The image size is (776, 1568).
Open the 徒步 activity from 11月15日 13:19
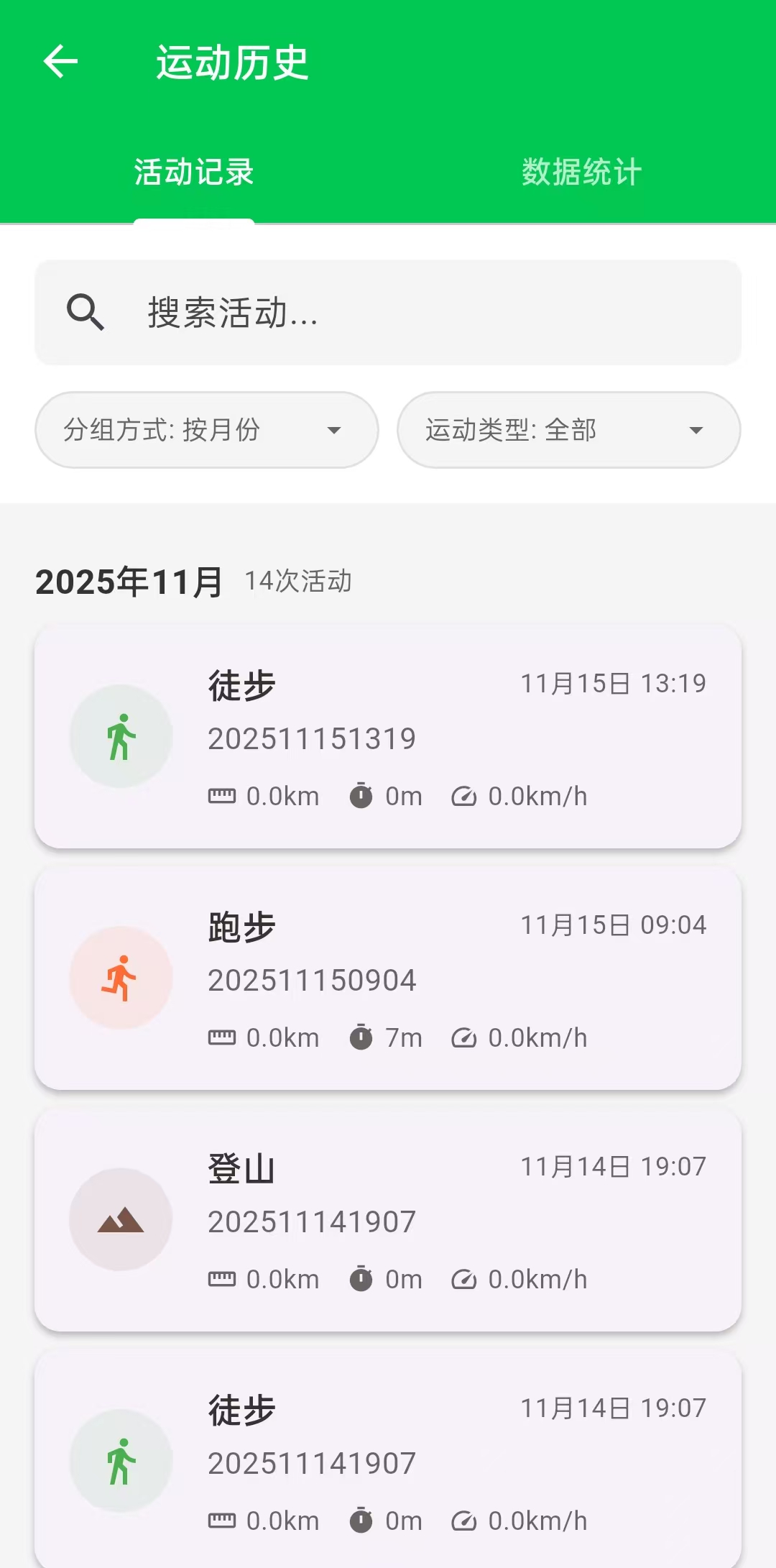tap(388, 737)
